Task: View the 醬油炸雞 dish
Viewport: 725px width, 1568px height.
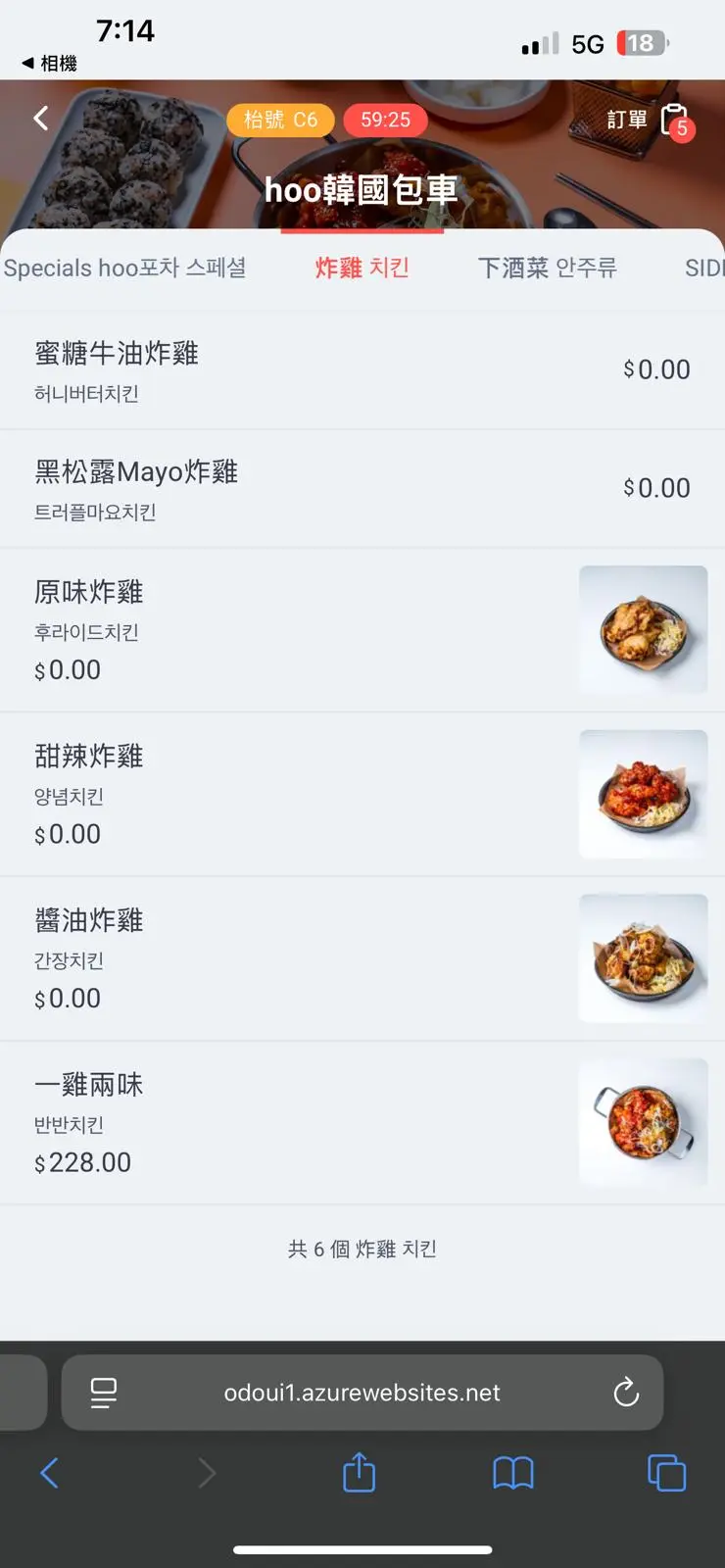Action: (362, 958)
